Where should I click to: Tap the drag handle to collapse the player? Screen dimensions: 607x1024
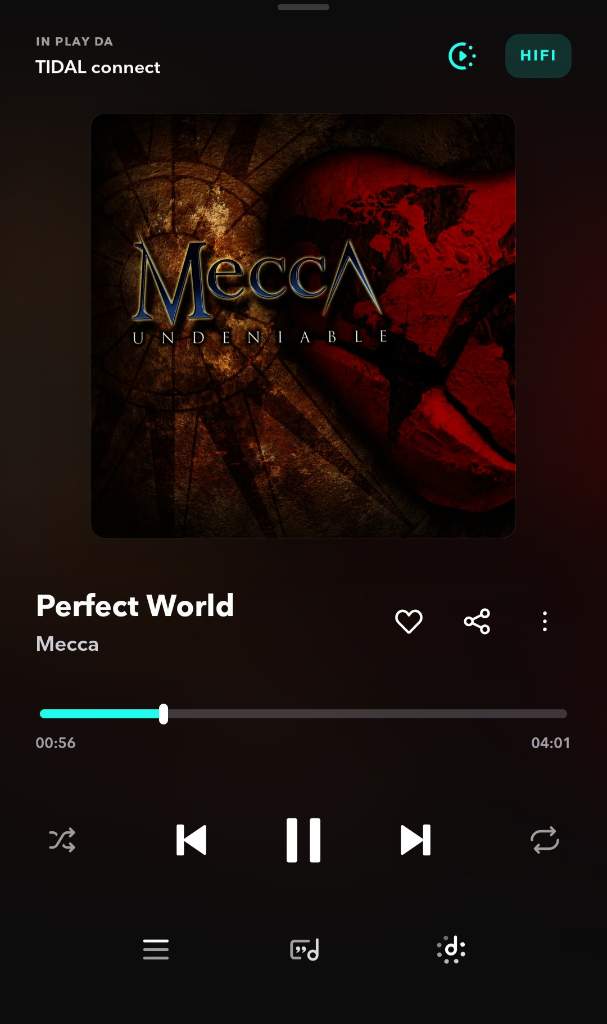click(x=303, y=7)
